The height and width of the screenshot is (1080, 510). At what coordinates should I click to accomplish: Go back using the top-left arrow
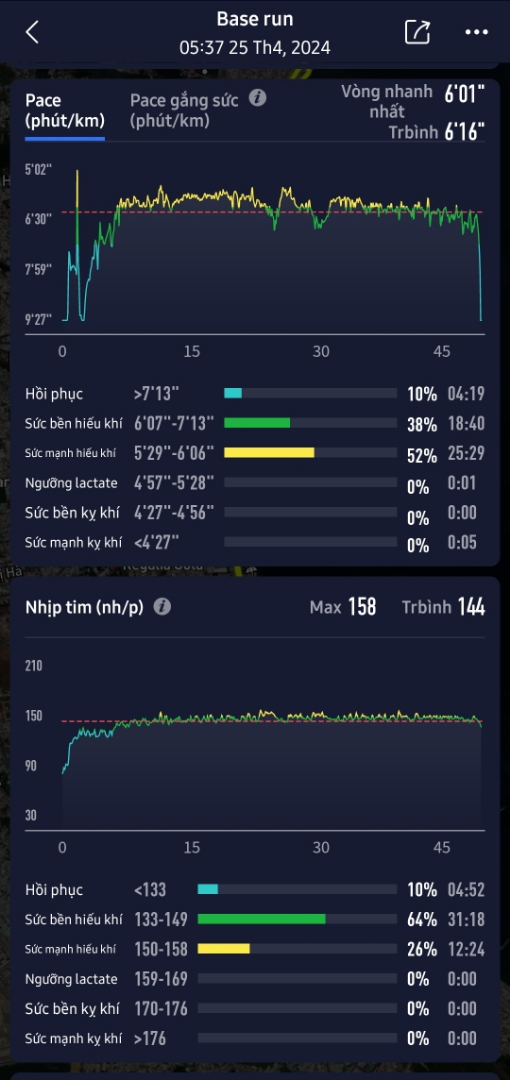click(32, 32)
